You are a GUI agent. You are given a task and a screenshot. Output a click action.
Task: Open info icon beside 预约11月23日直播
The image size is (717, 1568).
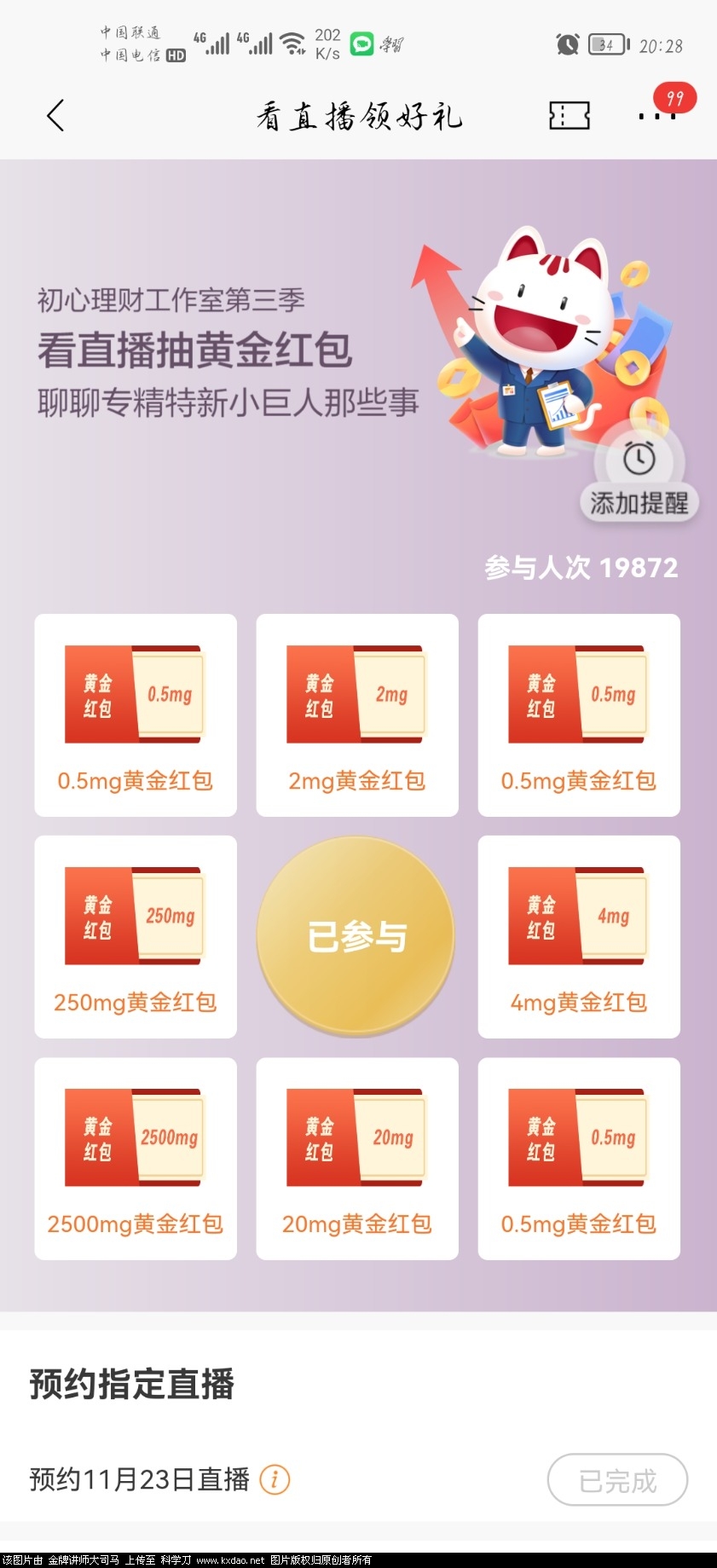click(275, 1478)
